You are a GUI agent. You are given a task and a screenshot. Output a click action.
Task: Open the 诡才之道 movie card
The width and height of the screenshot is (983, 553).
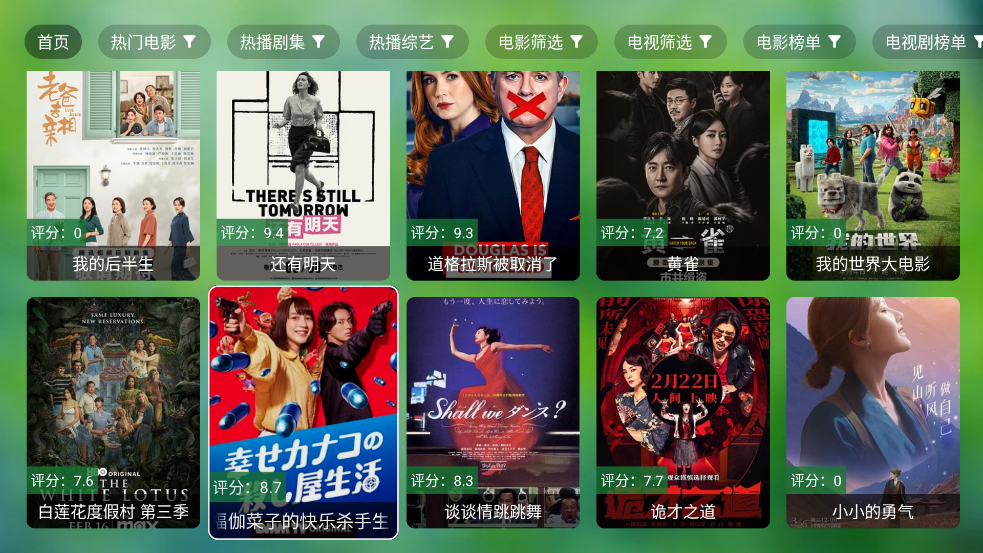pos(683,412)
